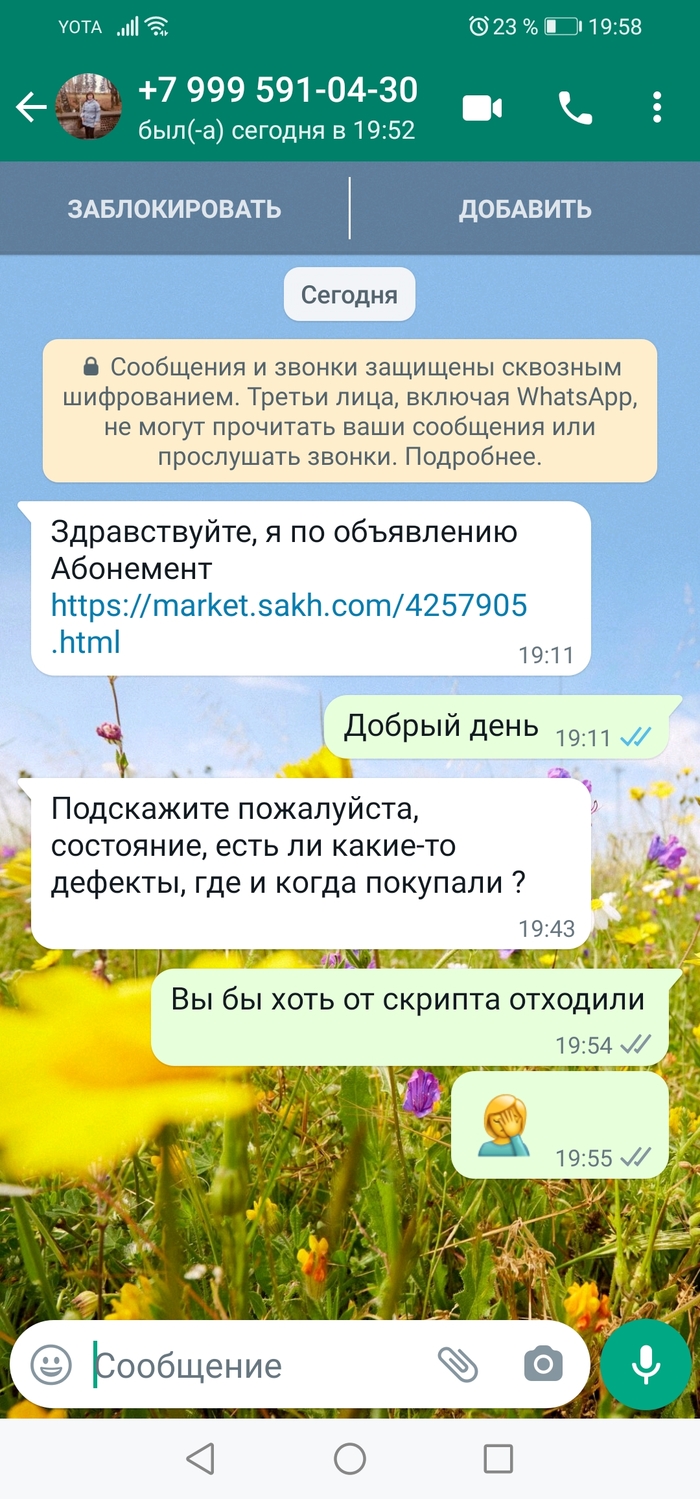Viewport: 700px width, 1499px height.
Task: Open the overflow menu
Action: [x=657, y=108]
